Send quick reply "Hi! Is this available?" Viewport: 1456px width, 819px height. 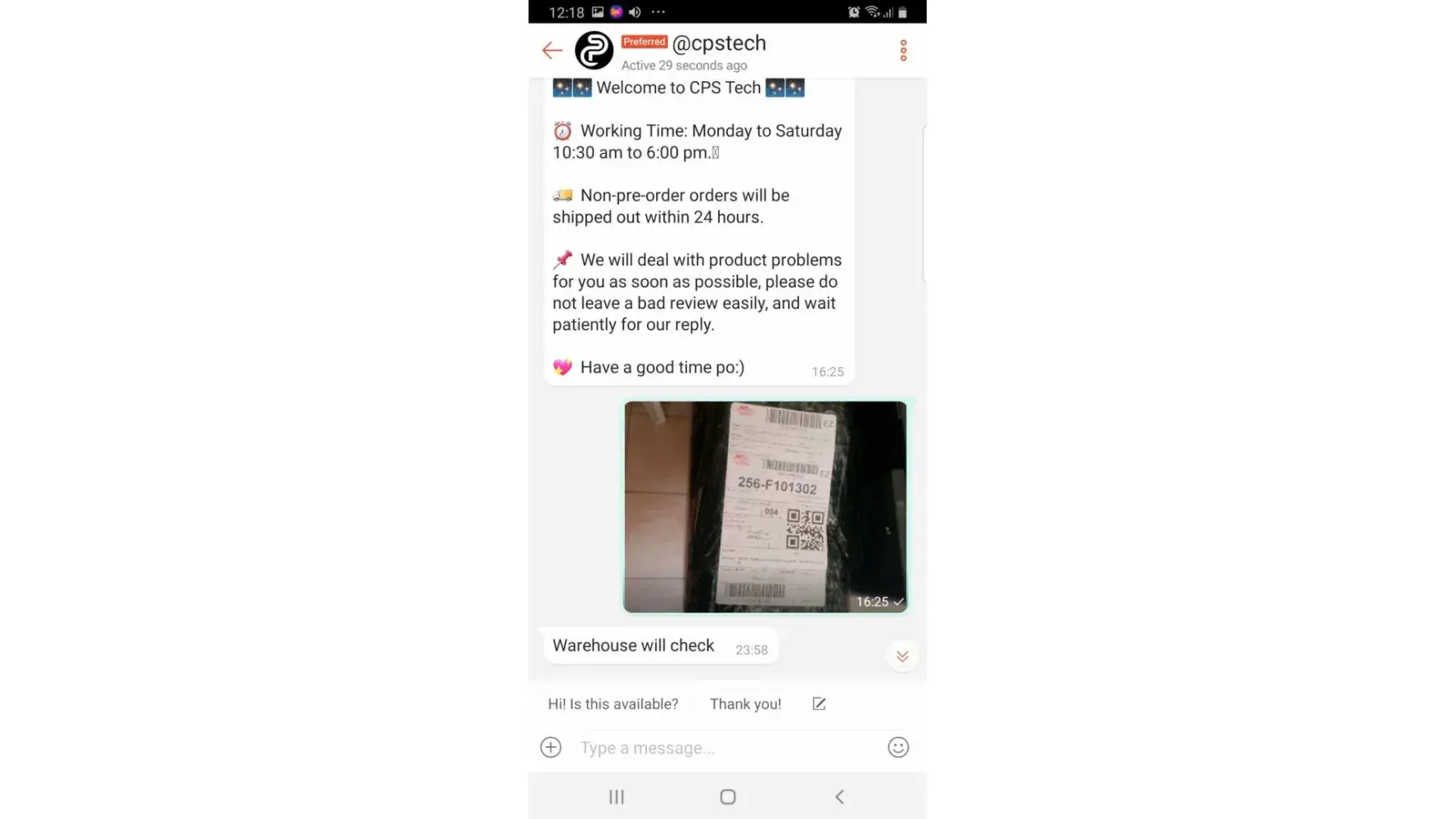(613, 704)
